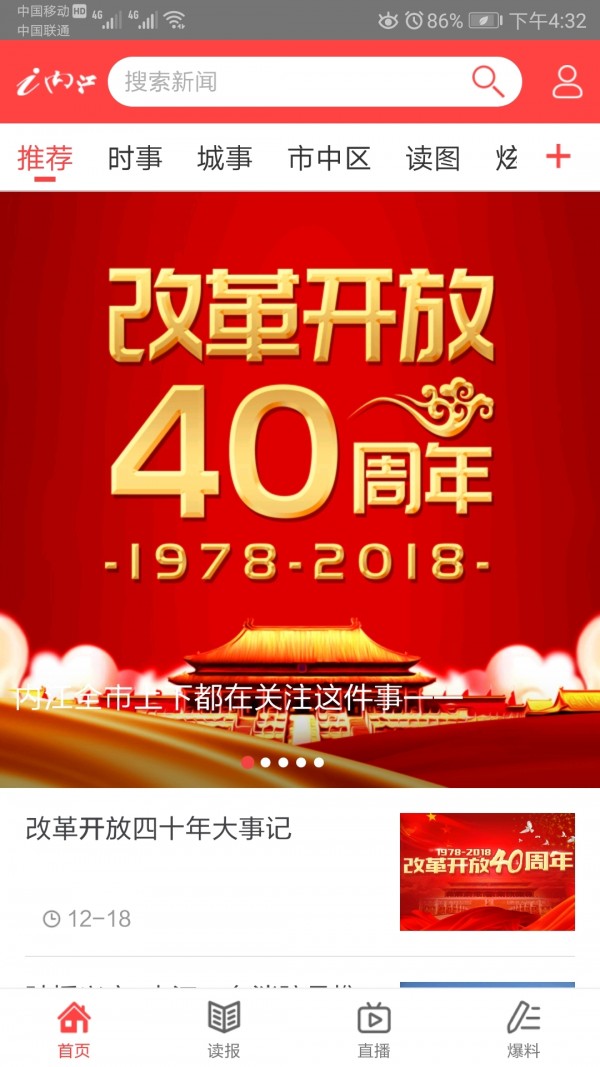Screen dimensions: 600x1067
Task: Switch to the 城事 tab
Action: 224,159
